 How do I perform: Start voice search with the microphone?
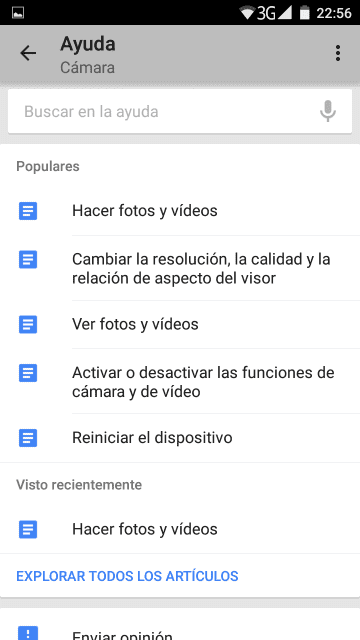click(328, 111)
